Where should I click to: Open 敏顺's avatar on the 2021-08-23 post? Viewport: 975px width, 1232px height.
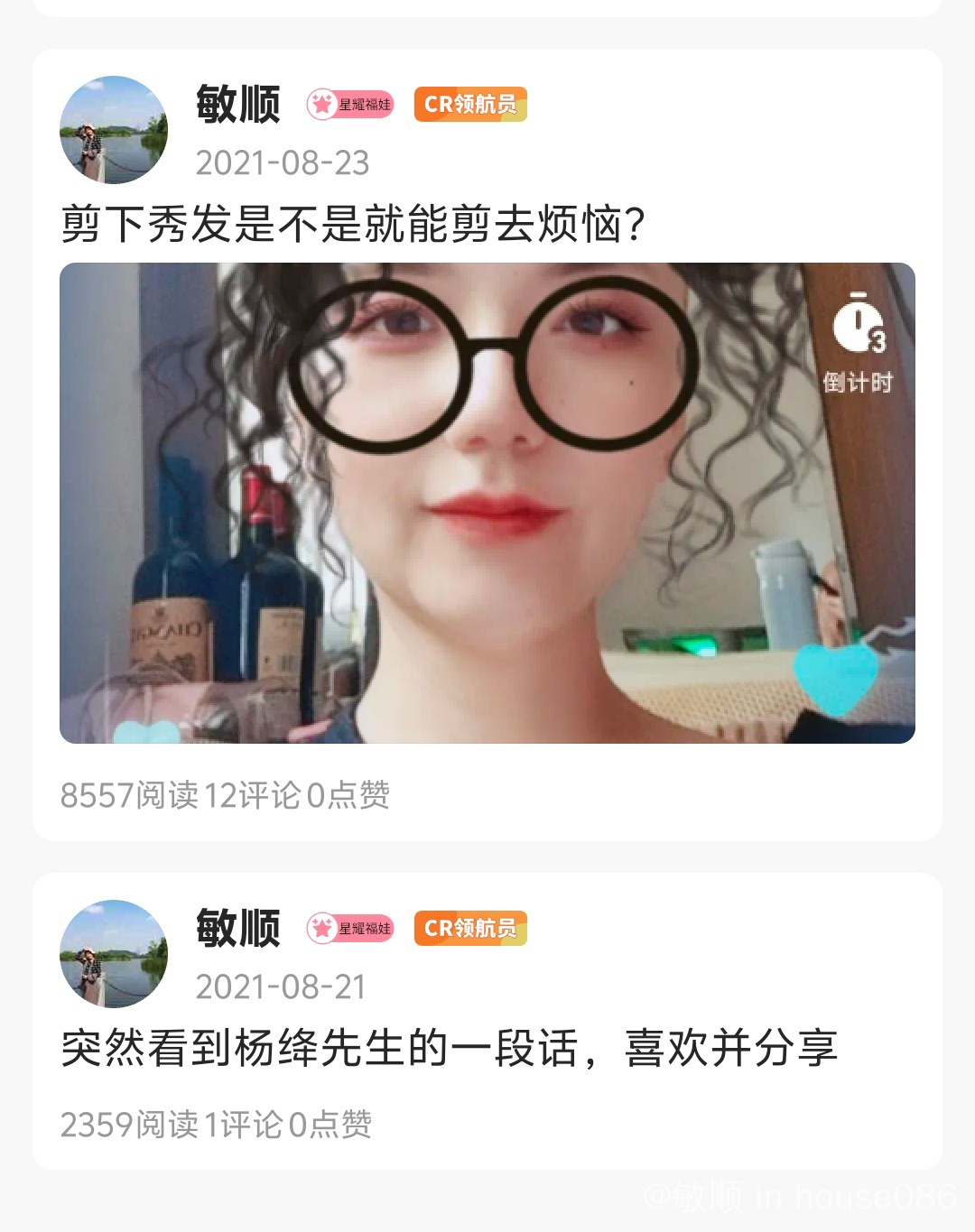coord(114,130)
